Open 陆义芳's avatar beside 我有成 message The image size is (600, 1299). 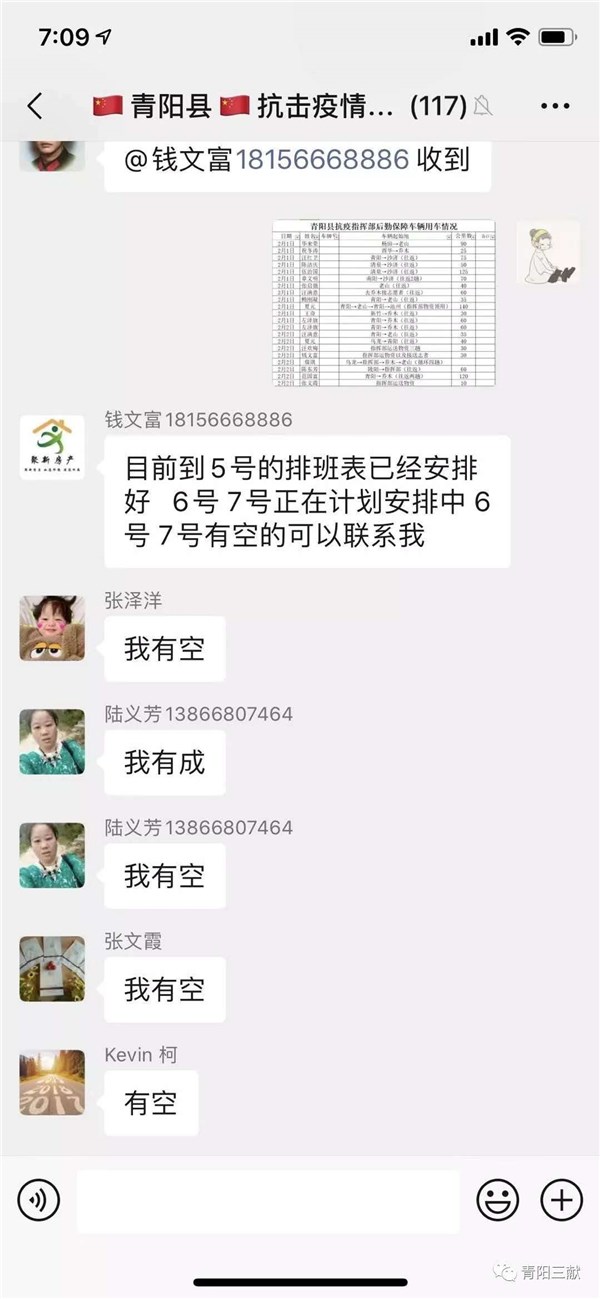click(52, 742)
